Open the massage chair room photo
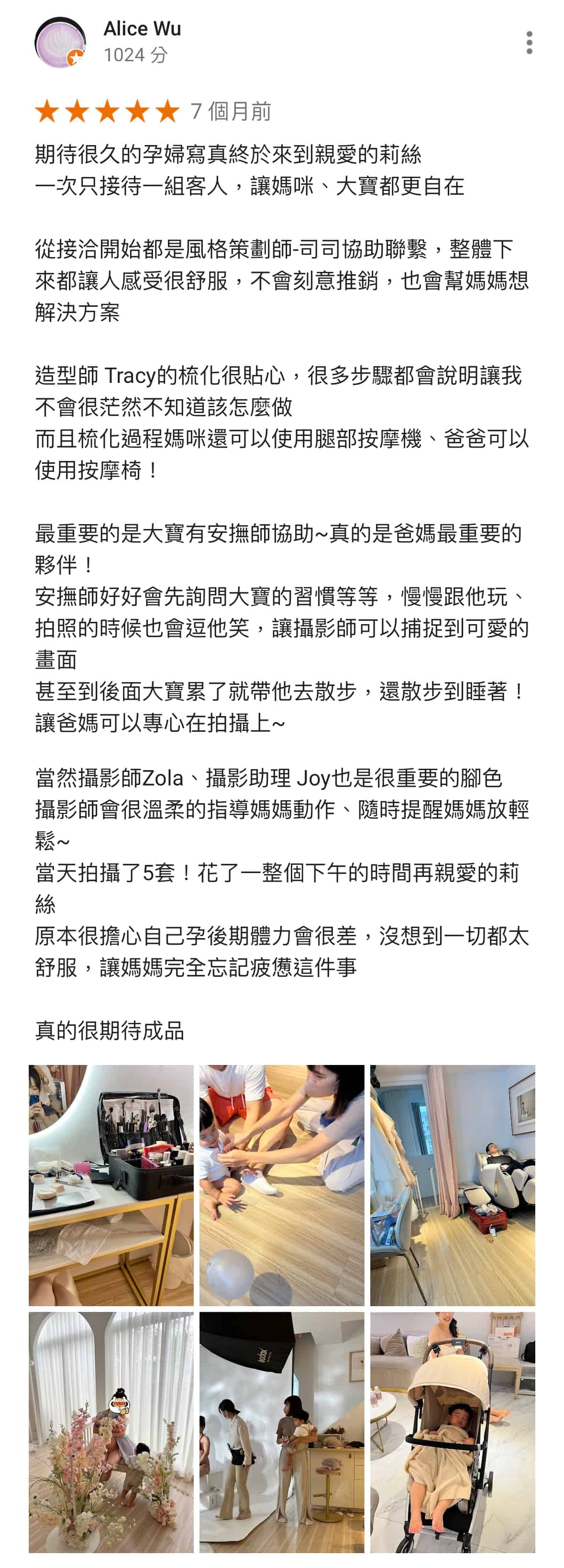Viewport: 564px width, 1568px height. (453, 1186)
